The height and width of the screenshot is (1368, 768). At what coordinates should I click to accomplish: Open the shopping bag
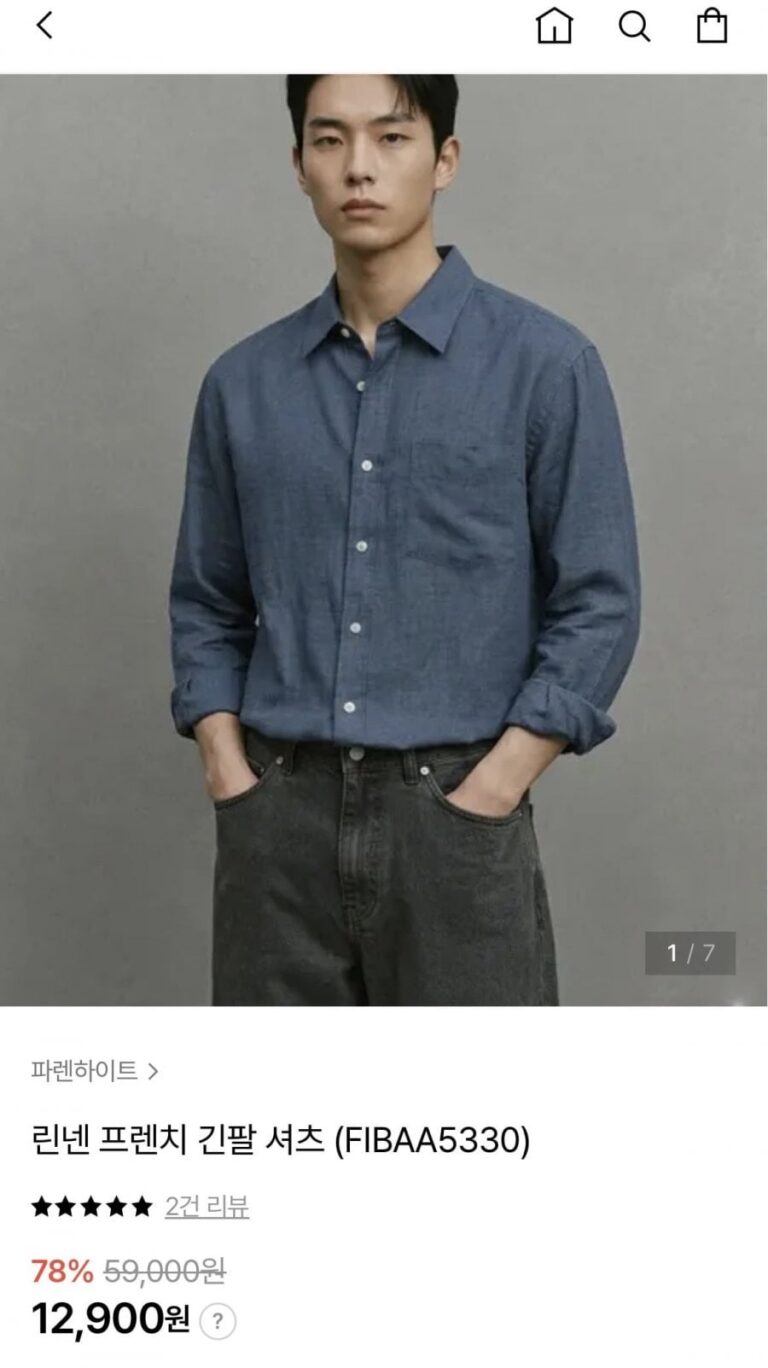point(711,27)
